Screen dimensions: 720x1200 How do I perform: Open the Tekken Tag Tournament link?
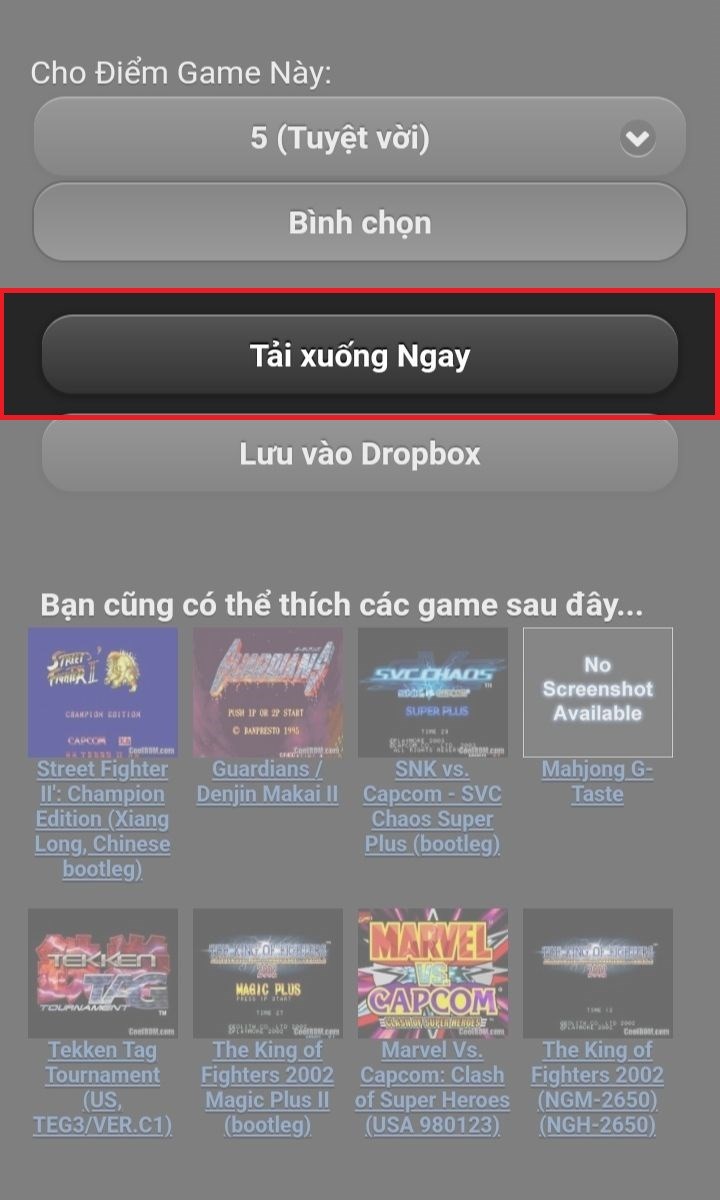coord(101,1088)
